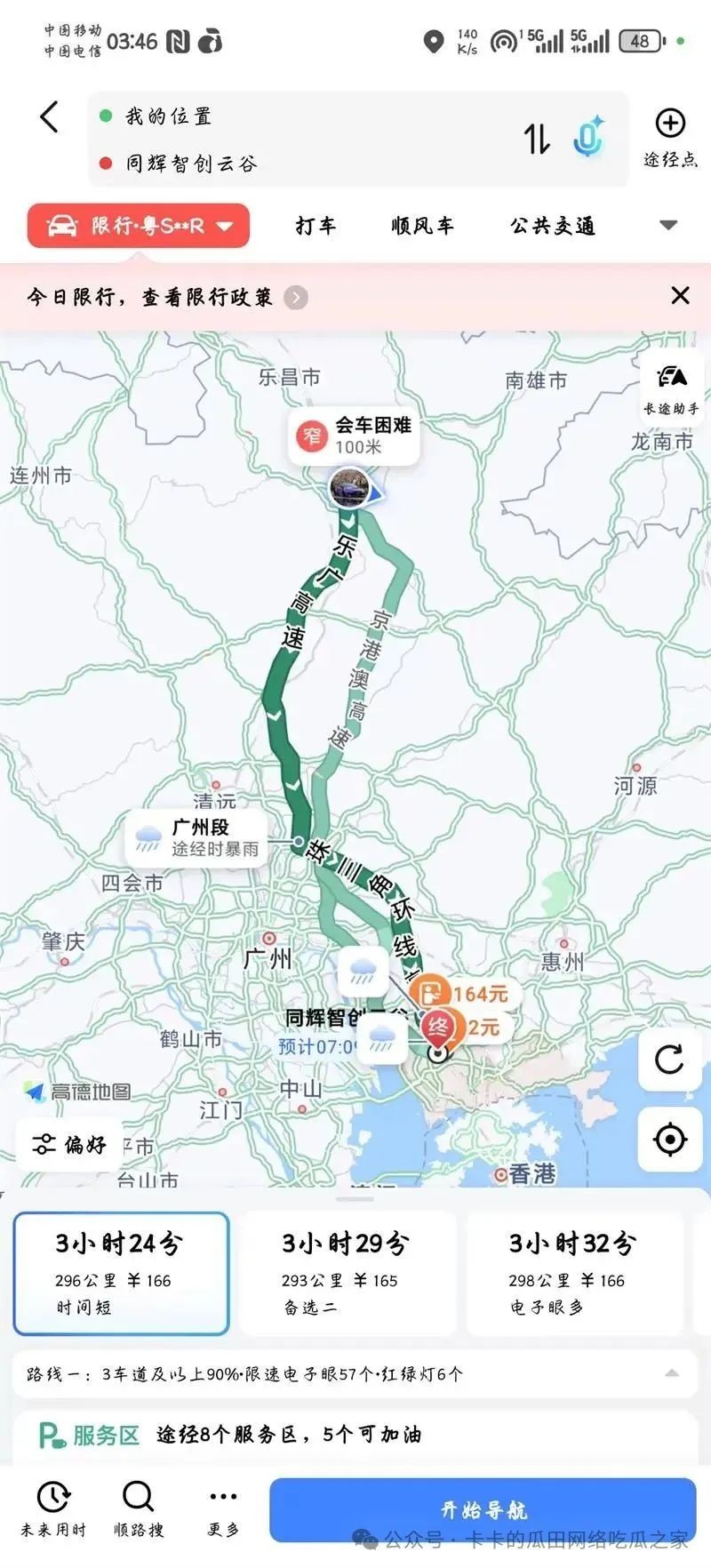This screenshot has width=711, height=1568.
Task: Dismiss the restriction banner with X
Action: [x=681, y=295]
